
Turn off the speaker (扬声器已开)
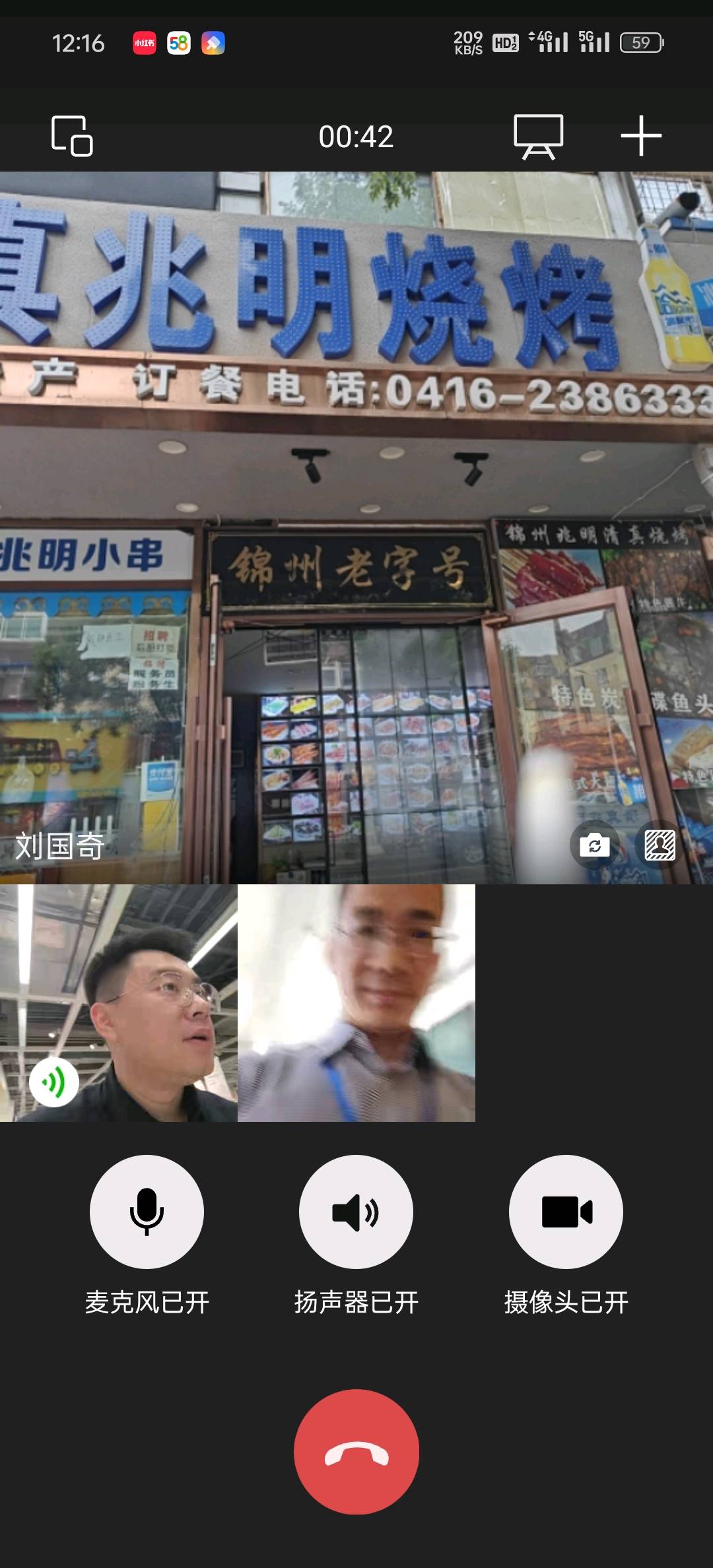(x=356, y=1212)
